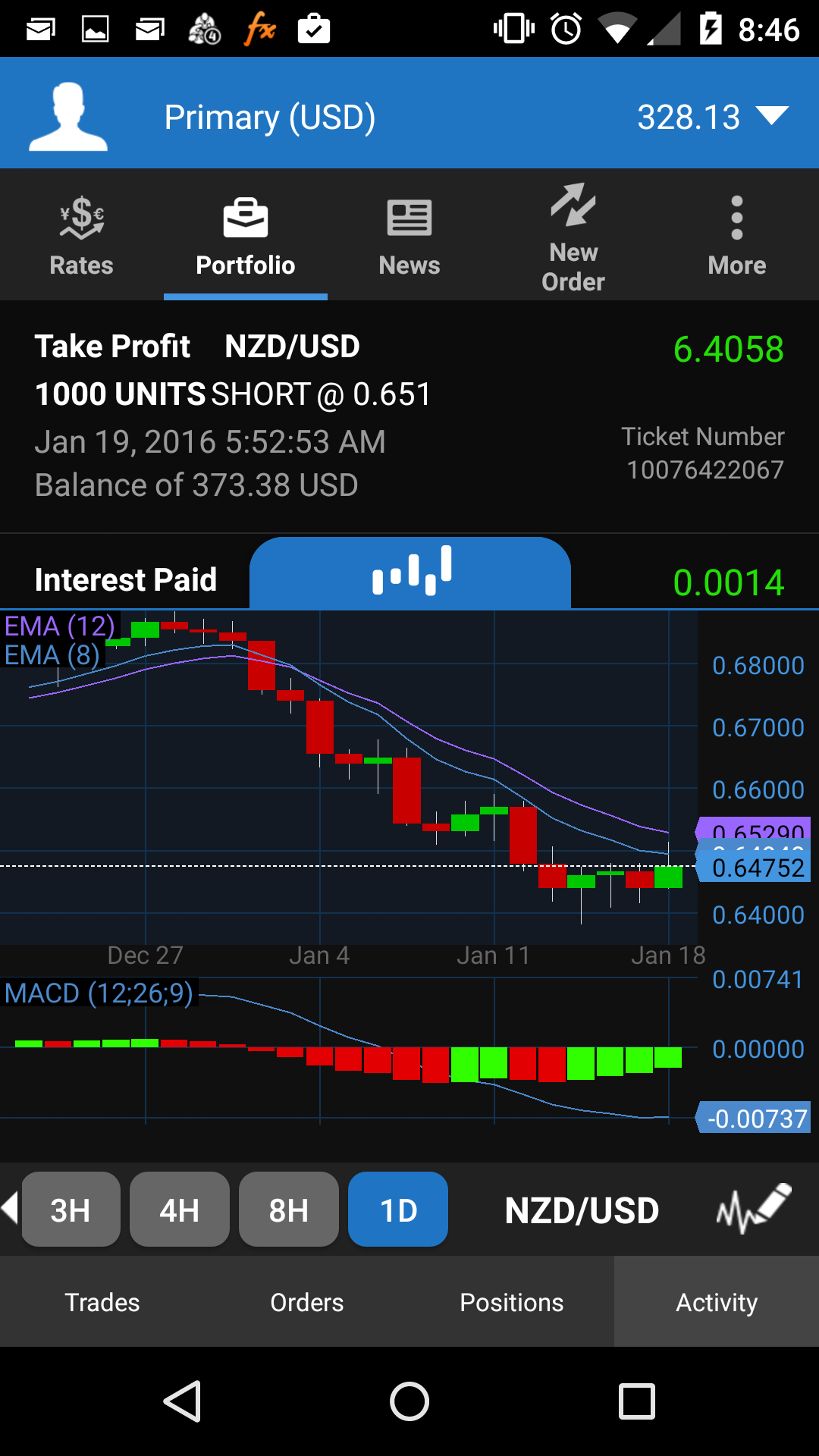Select the 1D chart interval
Viewport: 819px width, 1456px height.
click(398, 1210)
